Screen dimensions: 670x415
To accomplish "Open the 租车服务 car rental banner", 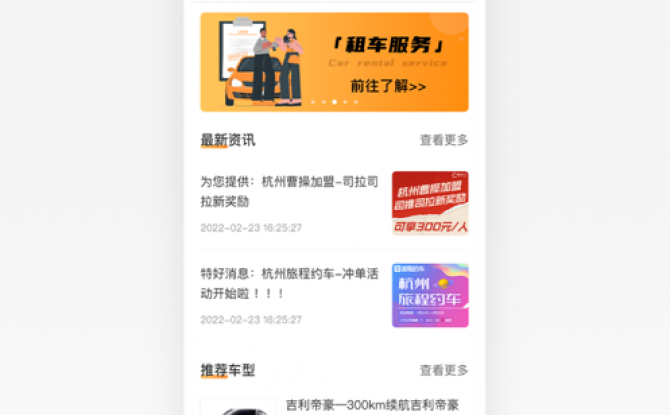I will (334, 62).
